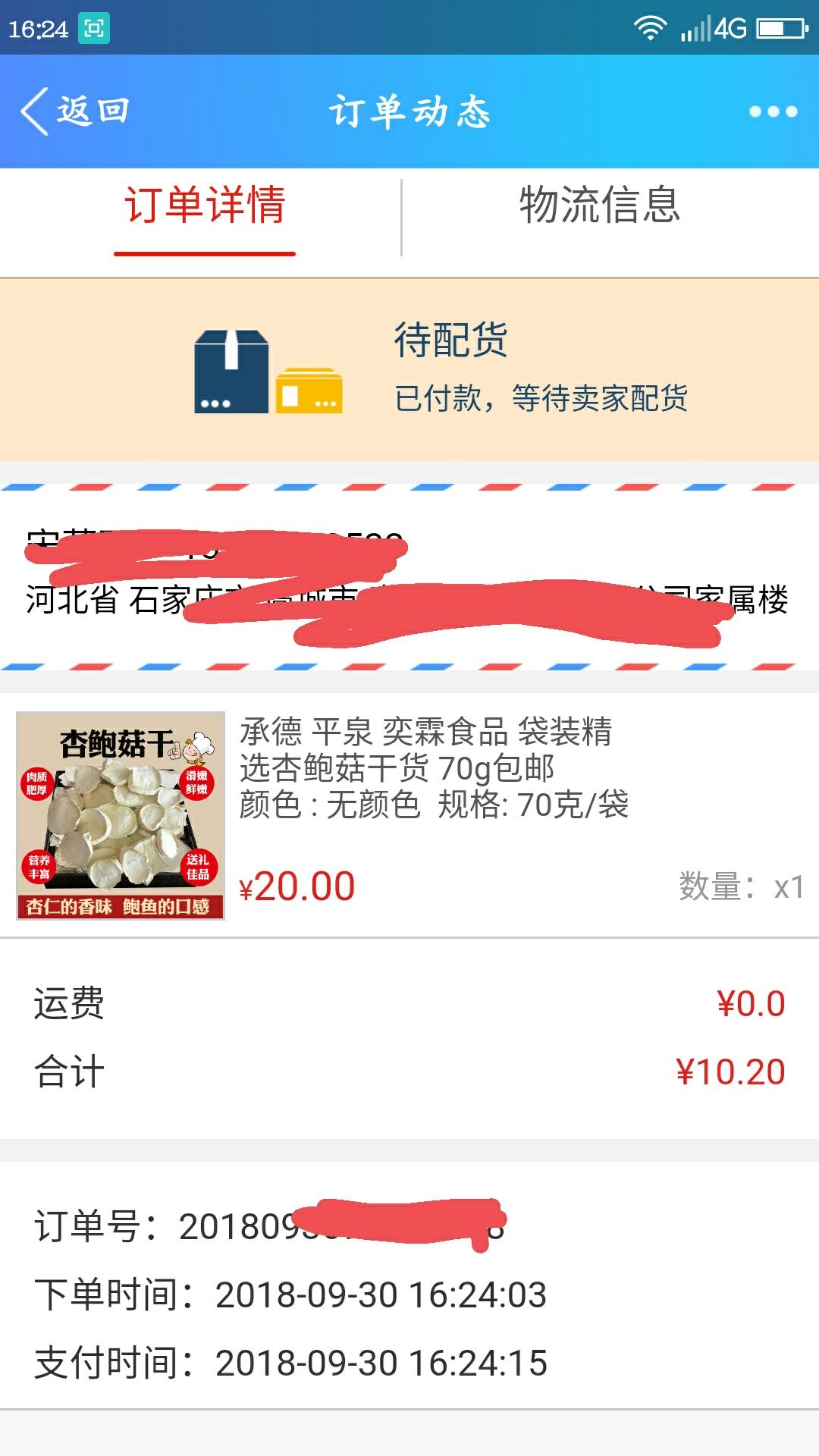Image resolution: width=819 pixels, height=1456 pixels.
Task: Tap the 返回 back button
Action: pos(74,111)
